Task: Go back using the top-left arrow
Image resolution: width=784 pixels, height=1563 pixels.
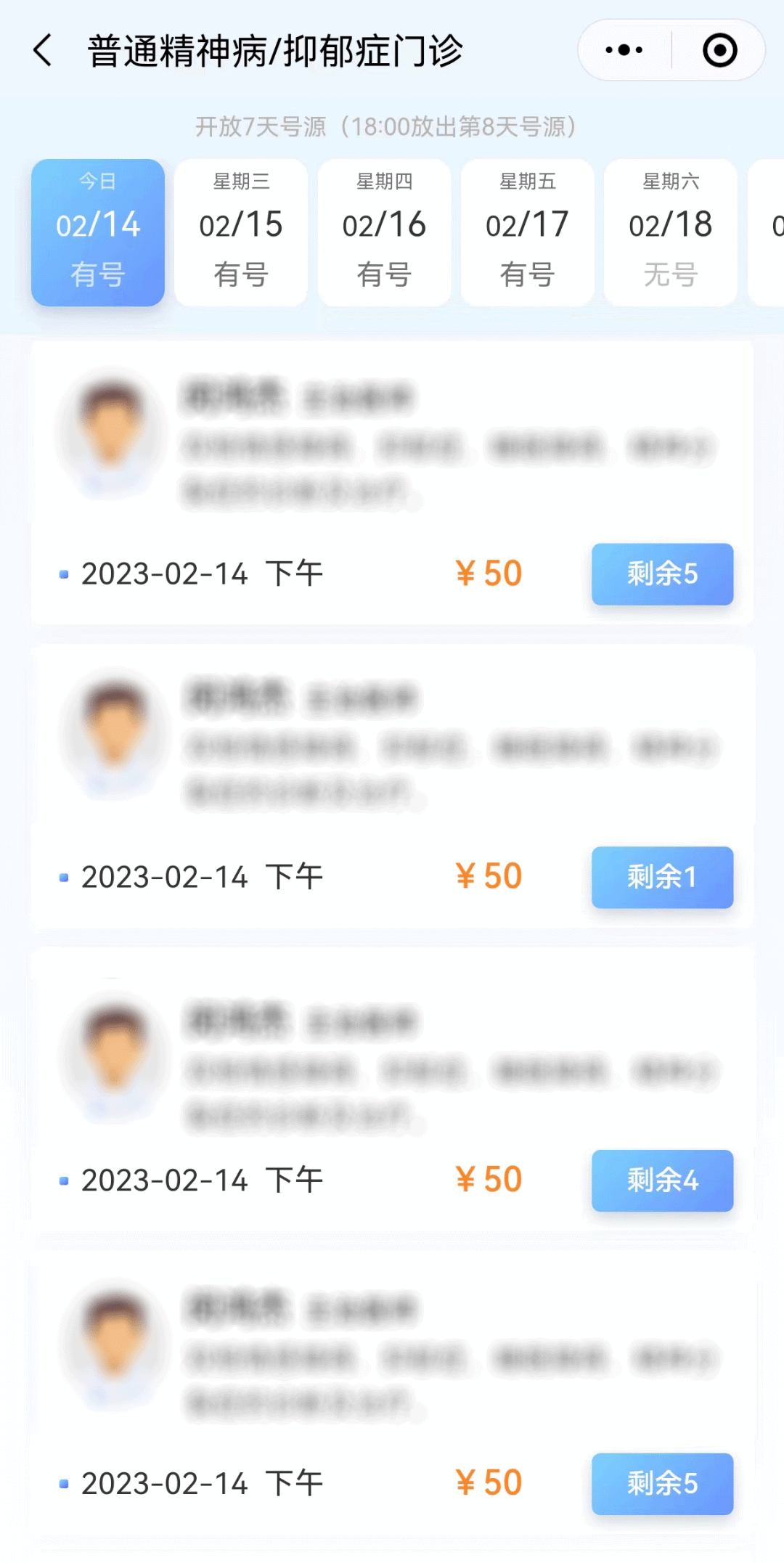Action: (44, 51)
